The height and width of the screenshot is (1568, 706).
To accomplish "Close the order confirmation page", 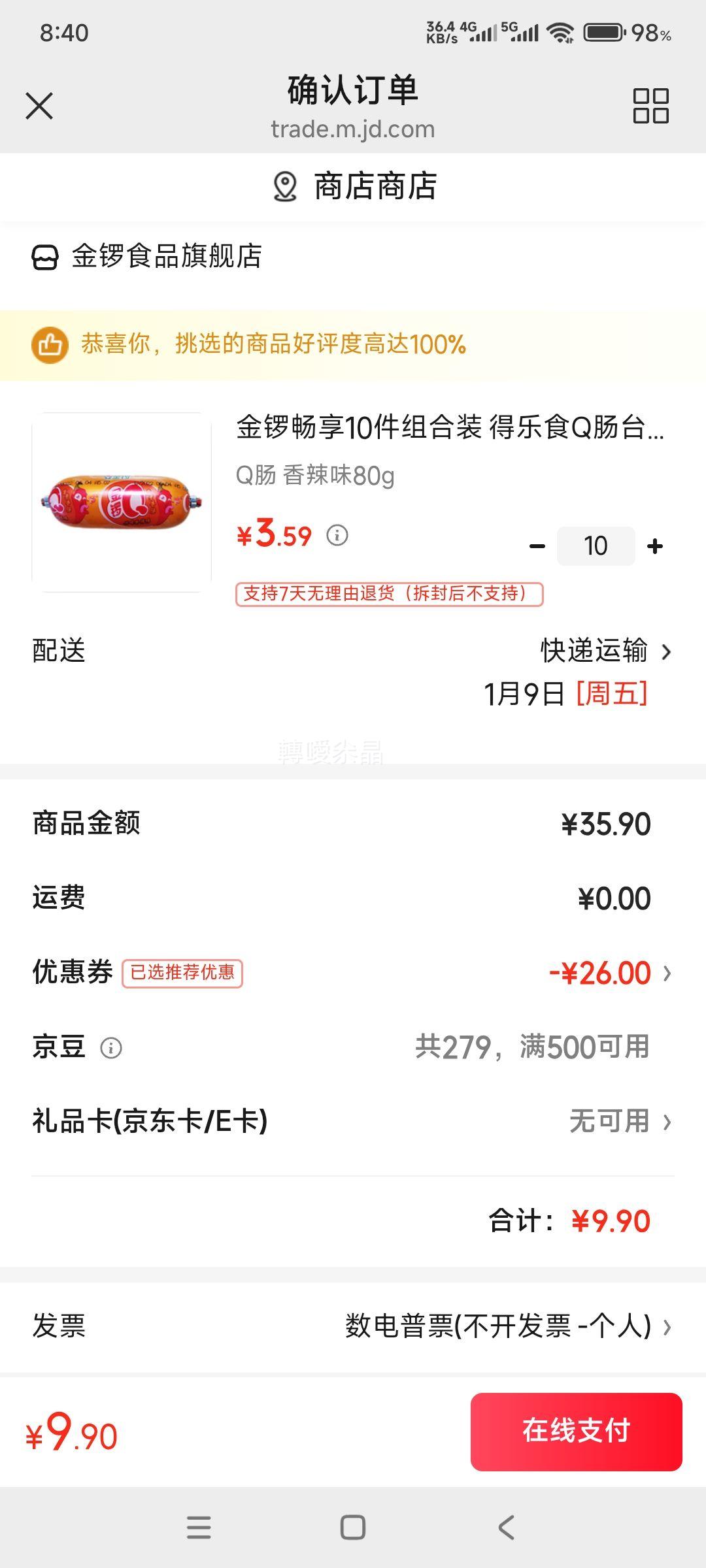I will [39, 106].
